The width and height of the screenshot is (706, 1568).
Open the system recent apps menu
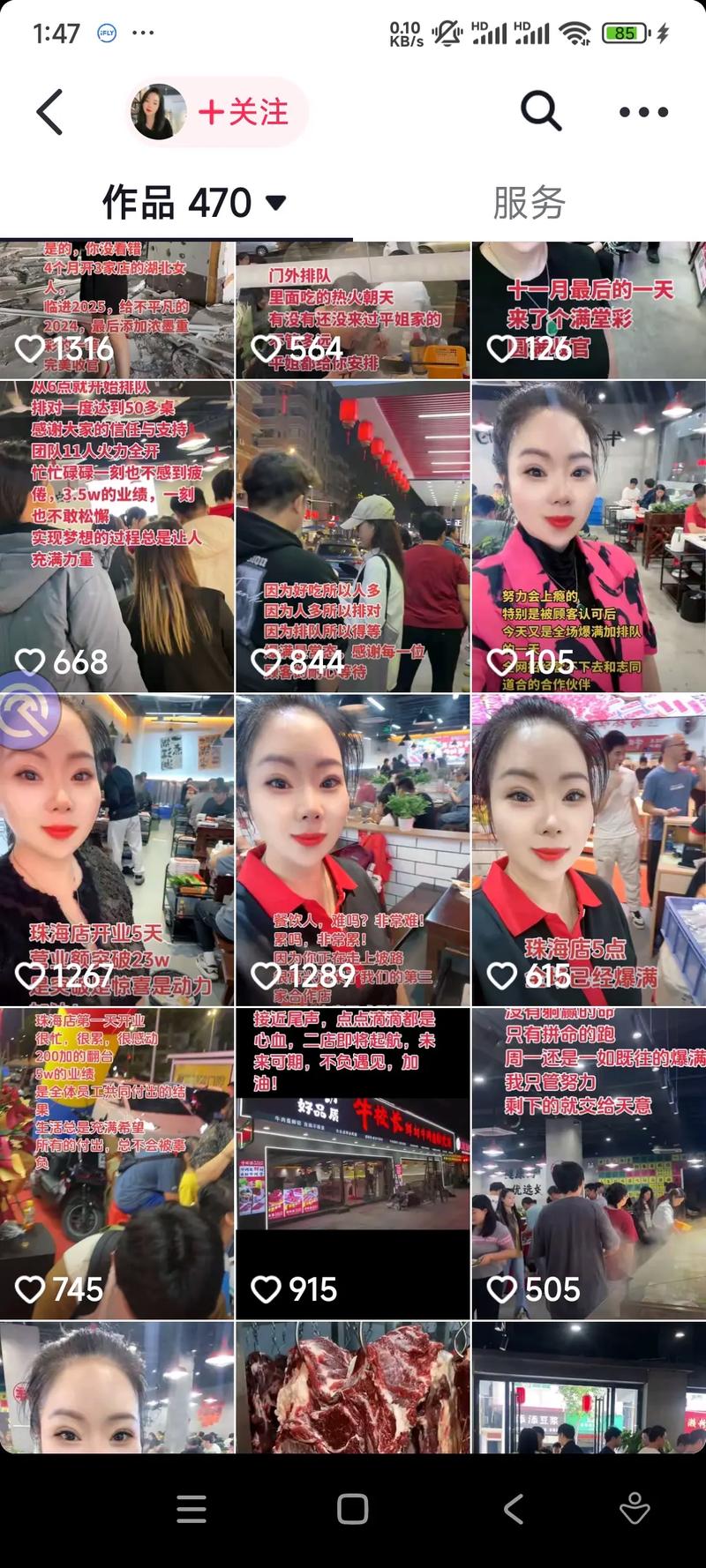[x=192, y=1509]
